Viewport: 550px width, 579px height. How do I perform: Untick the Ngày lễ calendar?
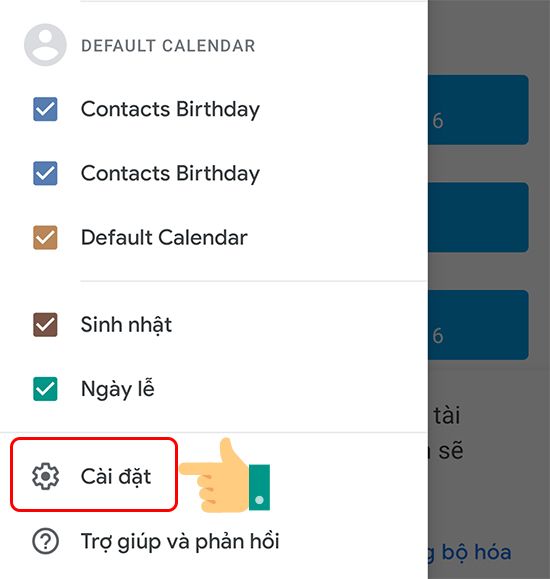[x=45, y=389]
